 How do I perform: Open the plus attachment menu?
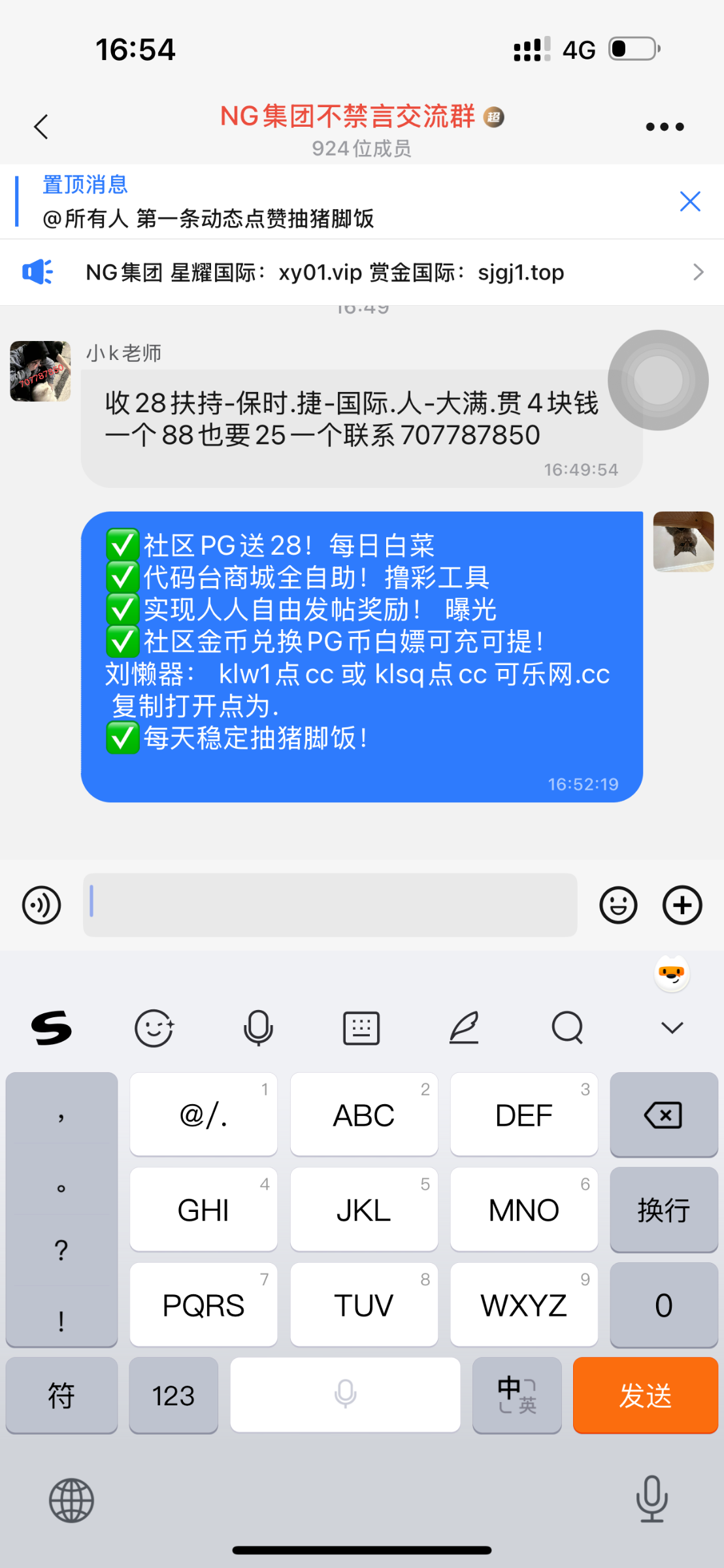click(682, 905)
